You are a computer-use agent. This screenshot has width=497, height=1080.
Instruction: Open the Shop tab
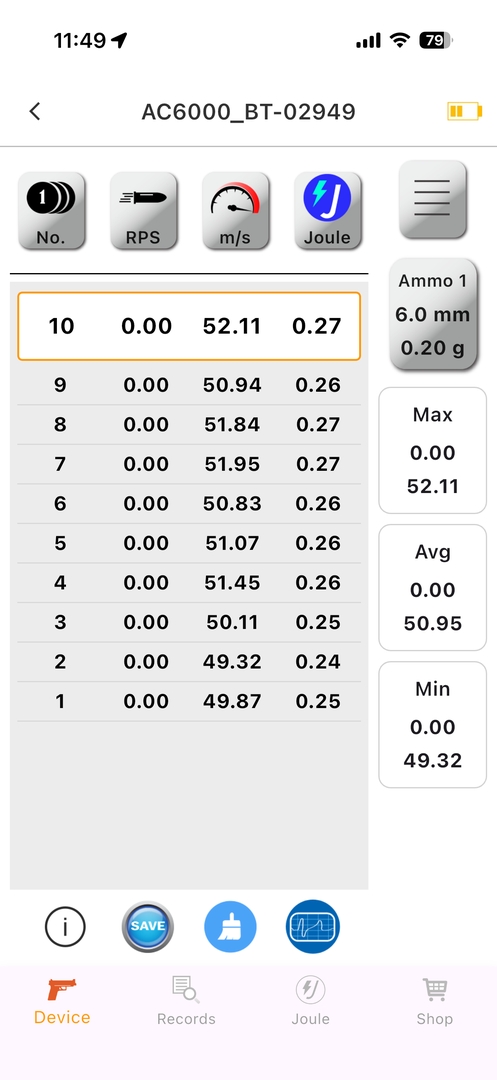pyautogui.click(x=434, y=1001)
